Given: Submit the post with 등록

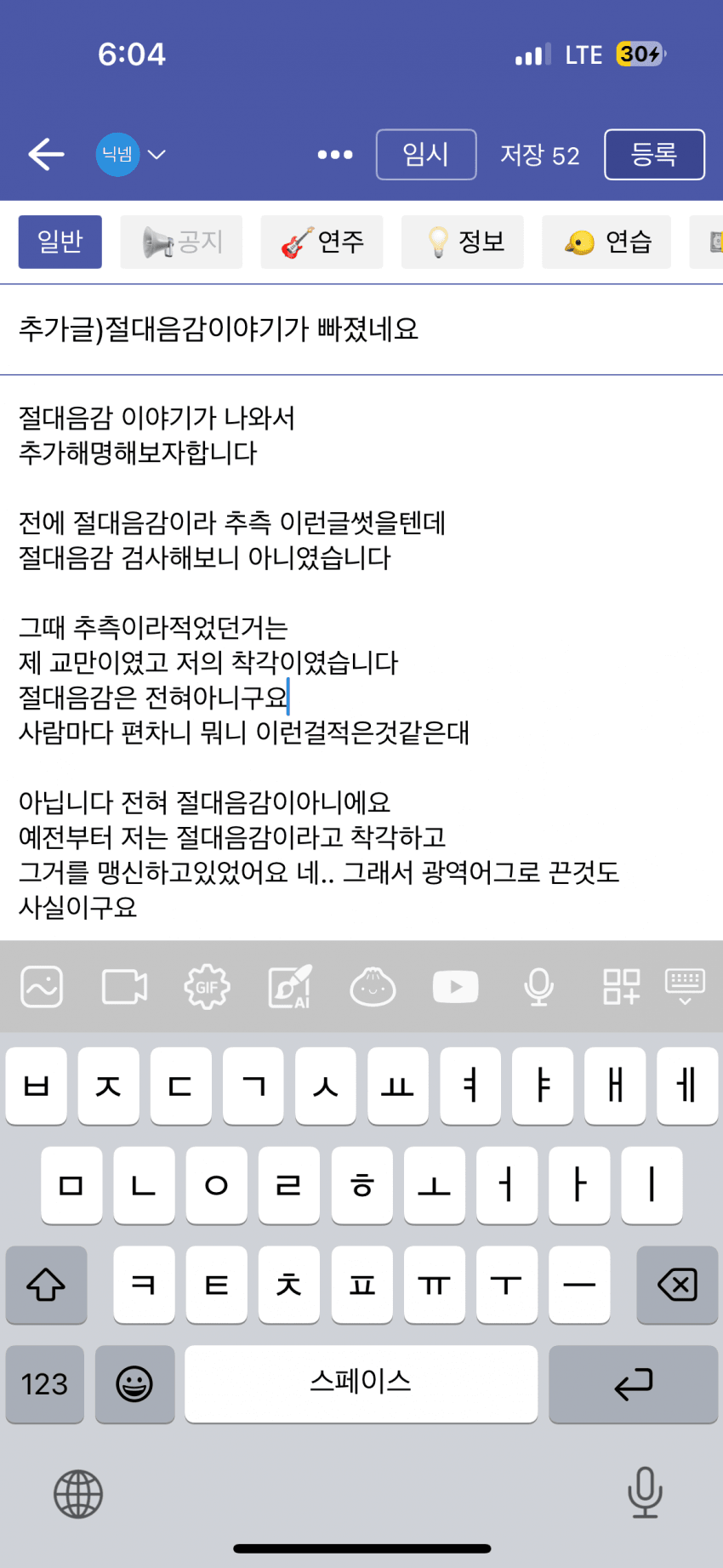Looking at the screenshot, I should pyautogui.click(x=654, y=155).
